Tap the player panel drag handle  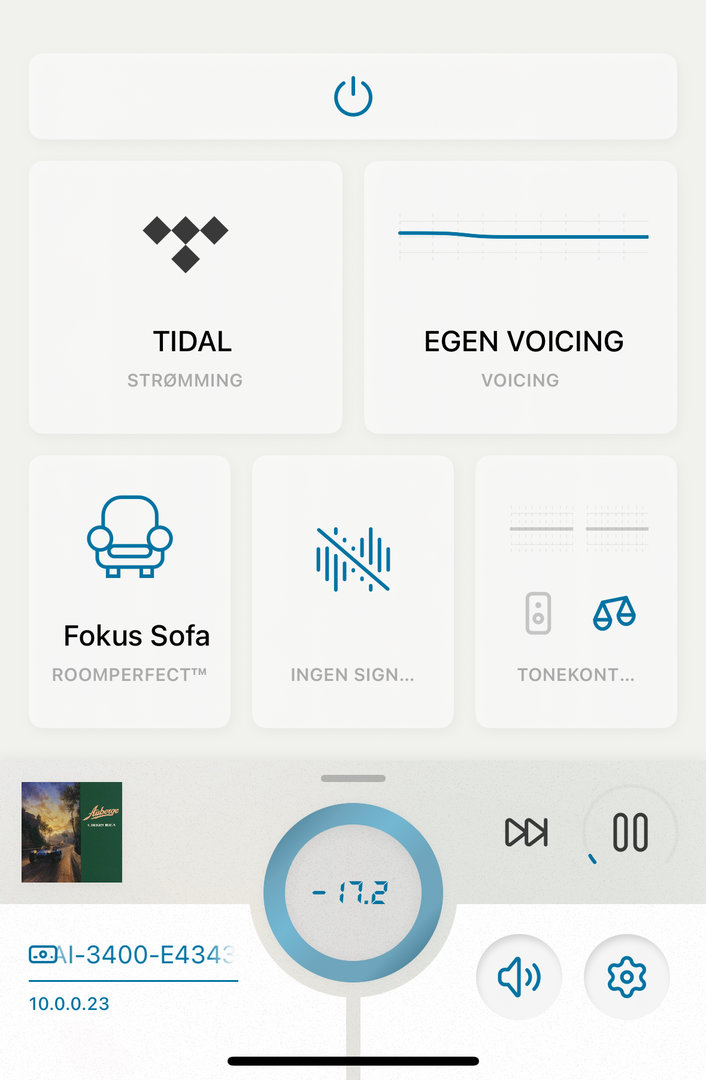[x=353, y=777]
